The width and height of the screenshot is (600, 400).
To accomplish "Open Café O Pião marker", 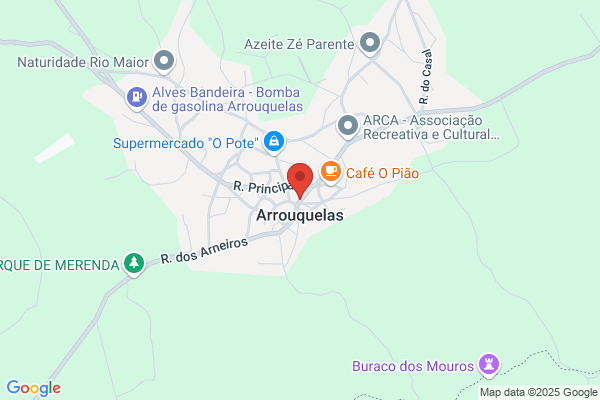I will (330, 172).
